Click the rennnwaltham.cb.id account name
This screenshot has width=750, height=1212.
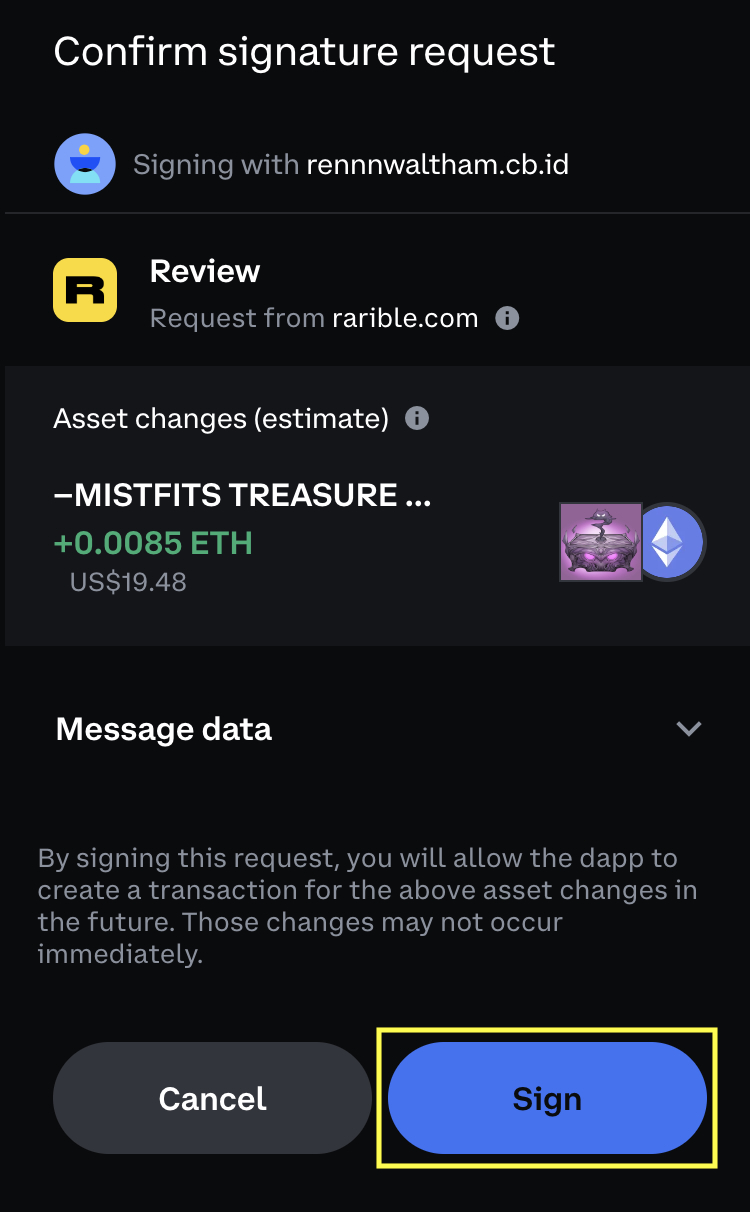pos(438,163)
